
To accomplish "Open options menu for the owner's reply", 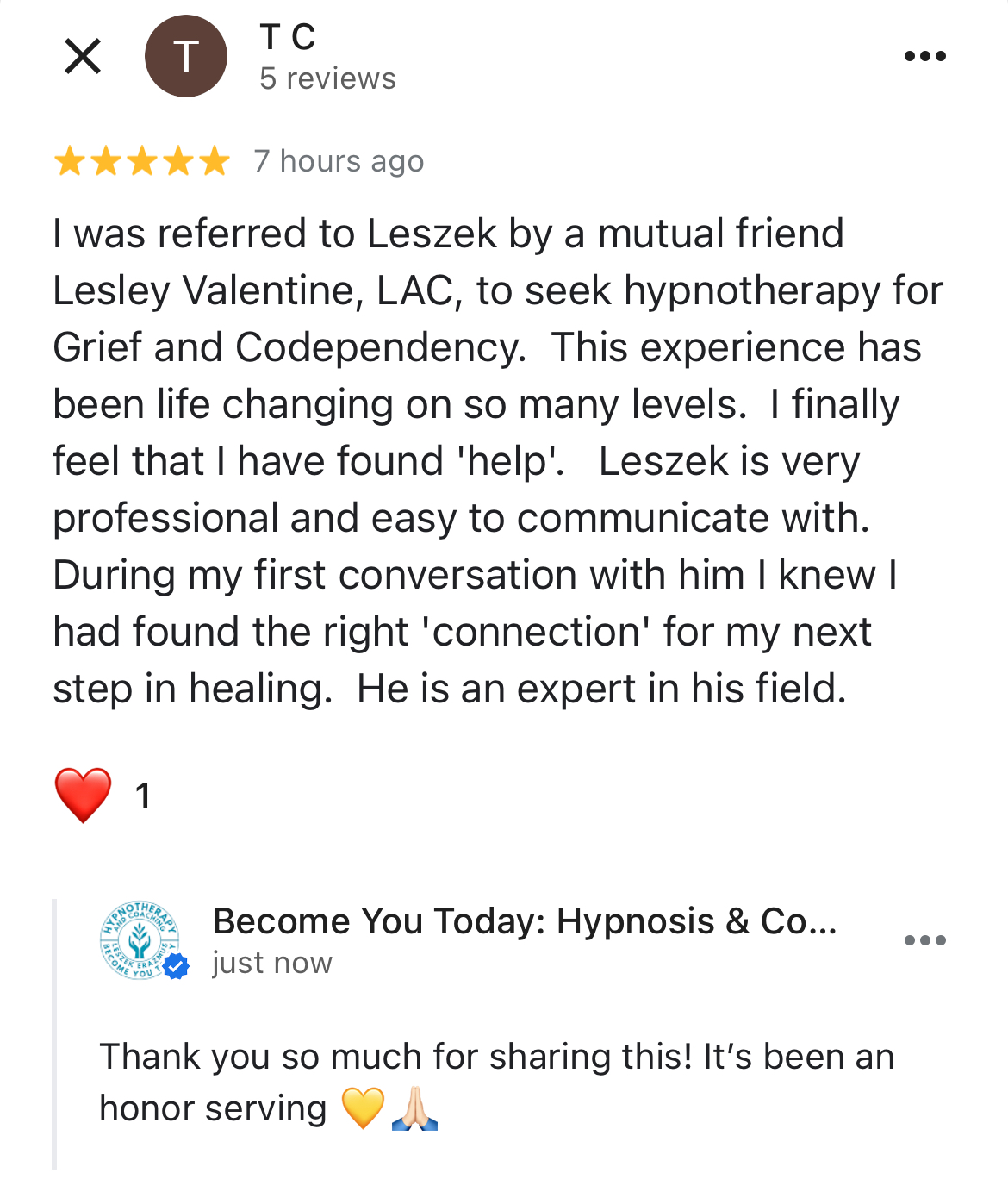I will [x=924, y=940].
